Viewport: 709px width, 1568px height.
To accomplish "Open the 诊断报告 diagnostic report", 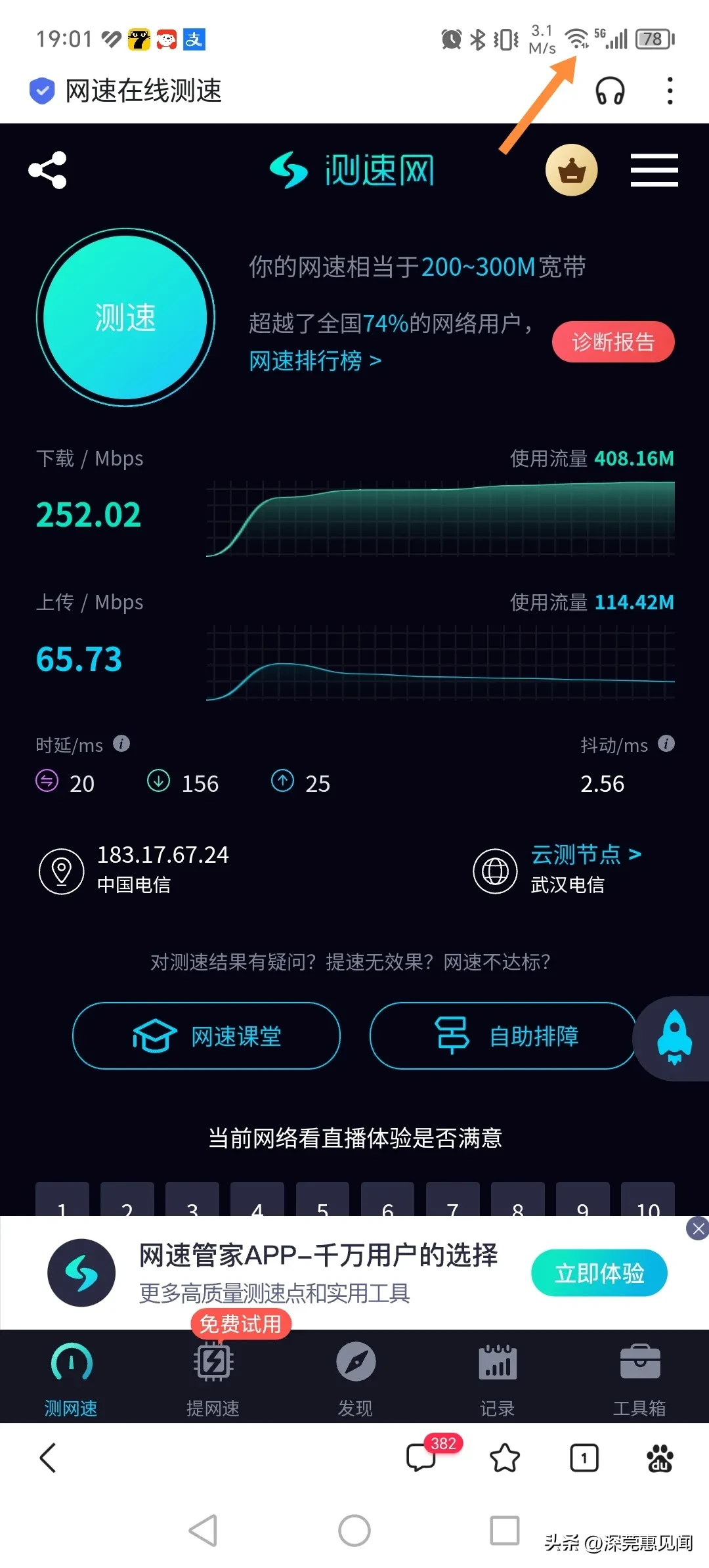I will (613, 341).
